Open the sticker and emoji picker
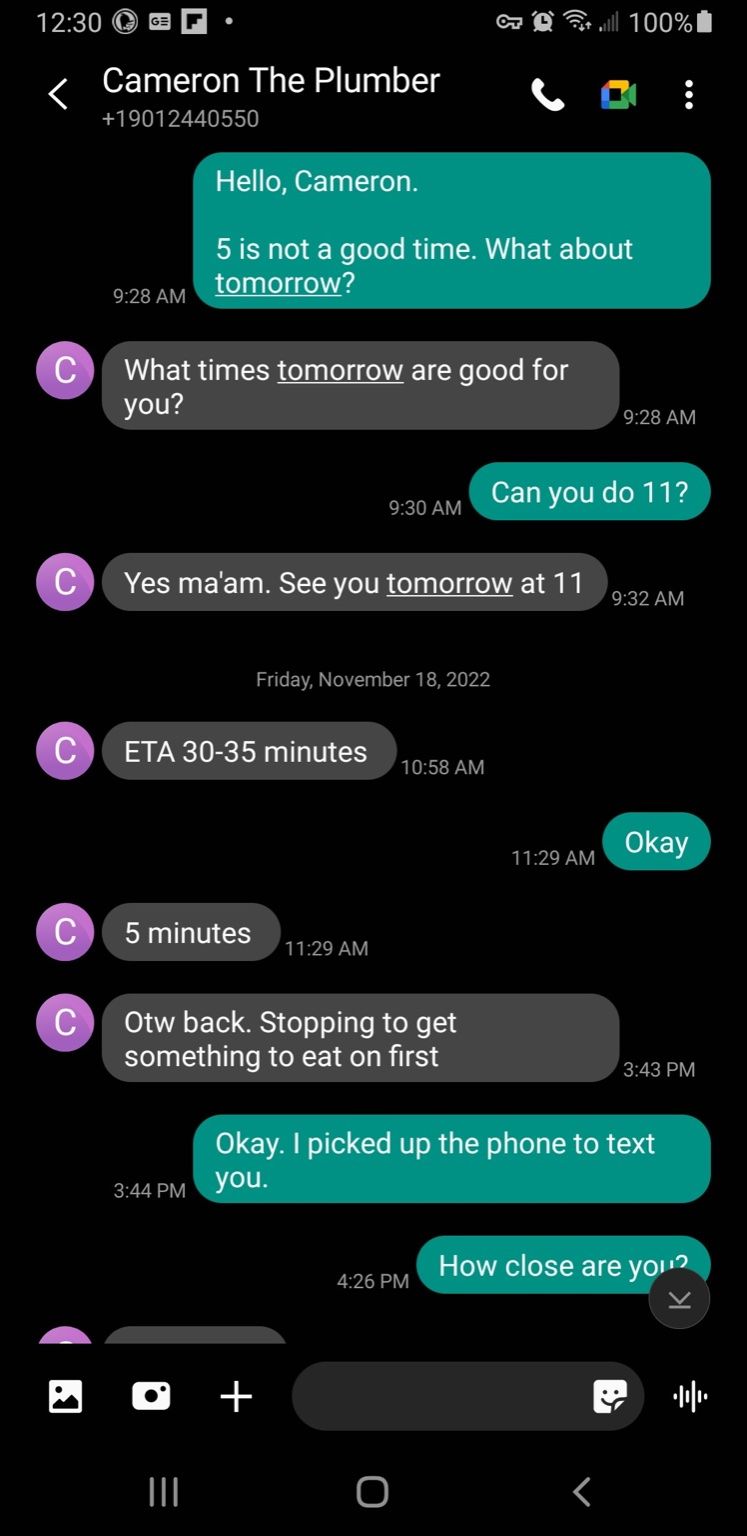 [x=610, y=1396]
